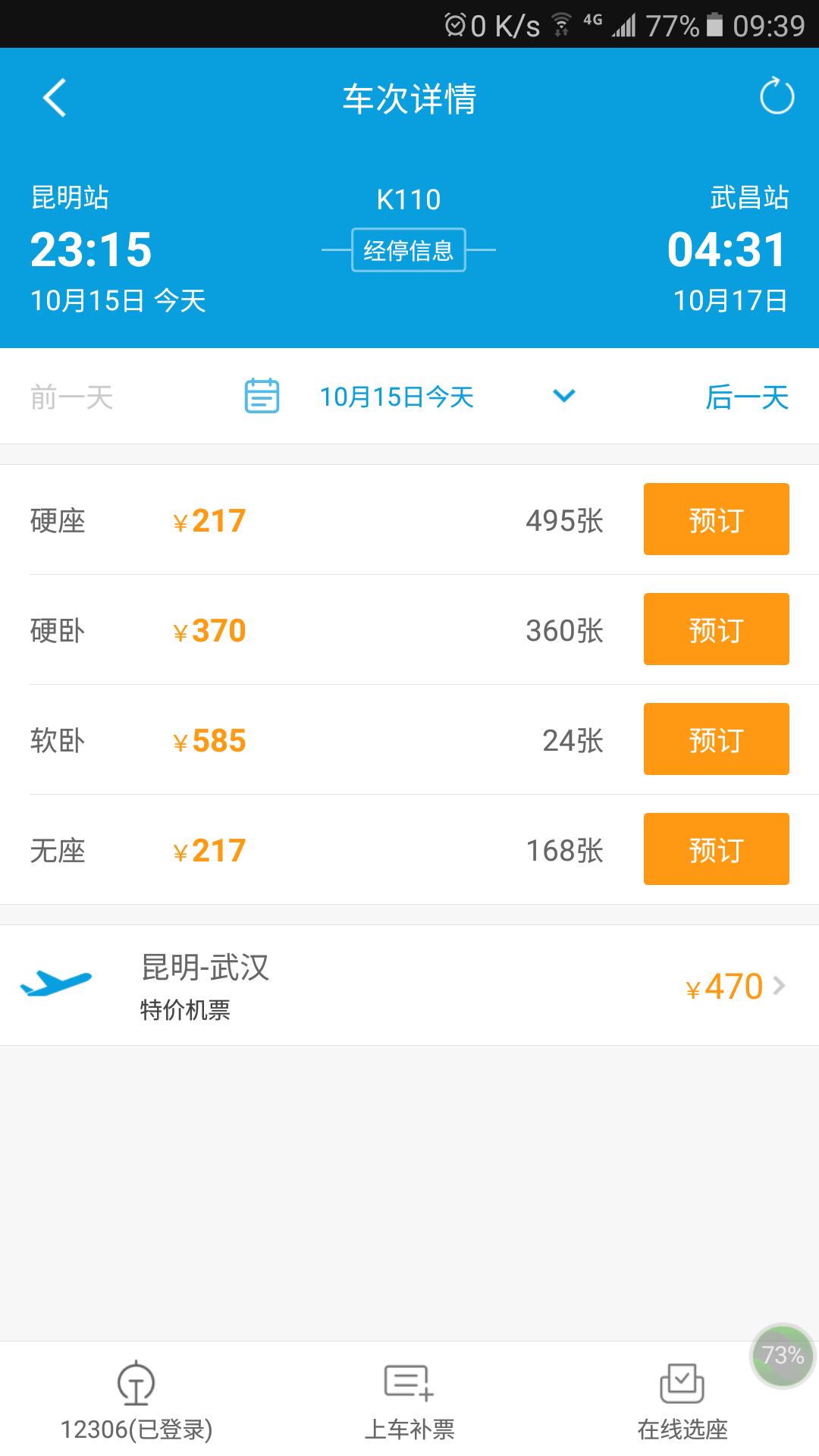
Task: Open the 经停信息 stop information
Action: pyautogui.click(x=409, y=249)
